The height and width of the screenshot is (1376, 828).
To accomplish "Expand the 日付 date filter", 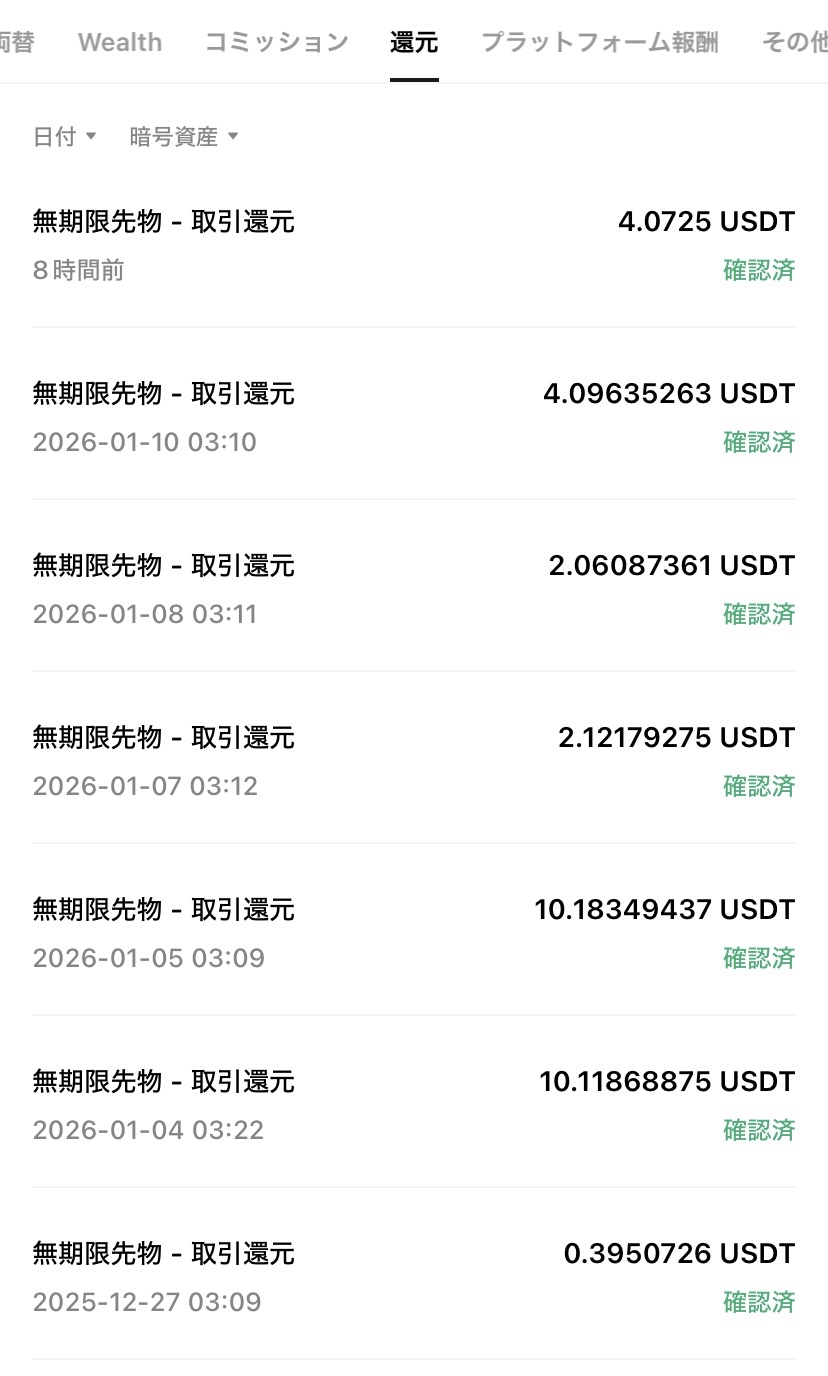I will (x=64, y=137).
